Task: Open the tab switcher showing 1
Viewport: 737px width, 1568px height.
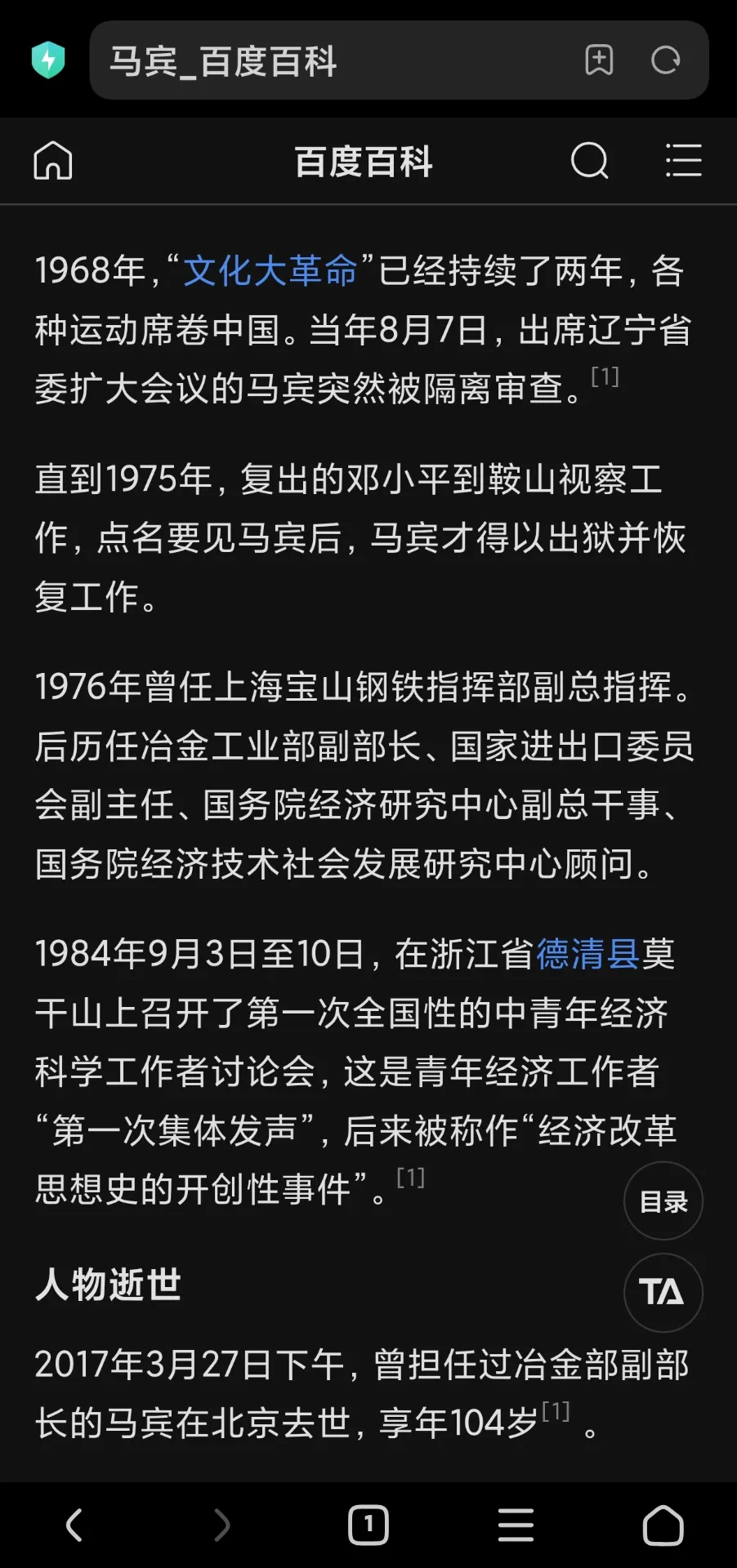Action: [368, 1524]
